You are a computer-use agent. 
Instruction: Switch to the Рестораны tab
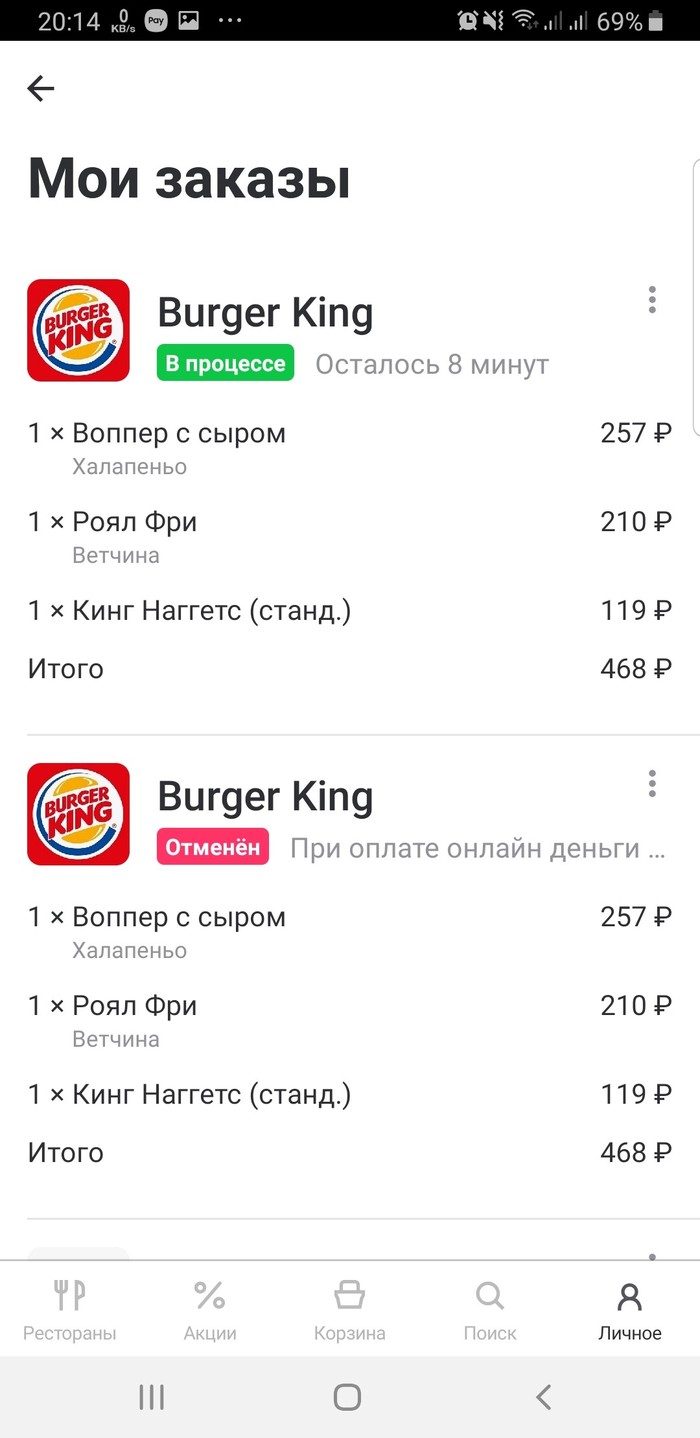coord(69,1310)
